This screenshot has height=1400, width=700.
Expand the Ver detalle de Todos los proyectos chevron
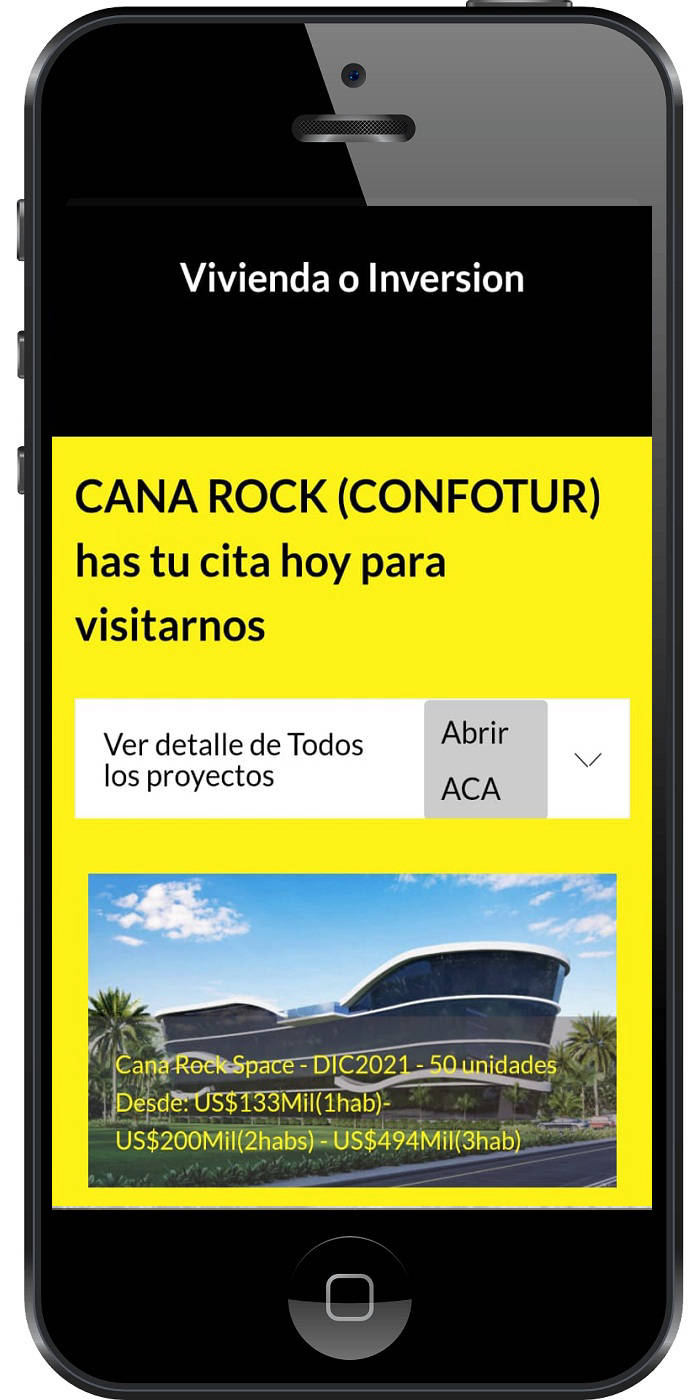588,760
